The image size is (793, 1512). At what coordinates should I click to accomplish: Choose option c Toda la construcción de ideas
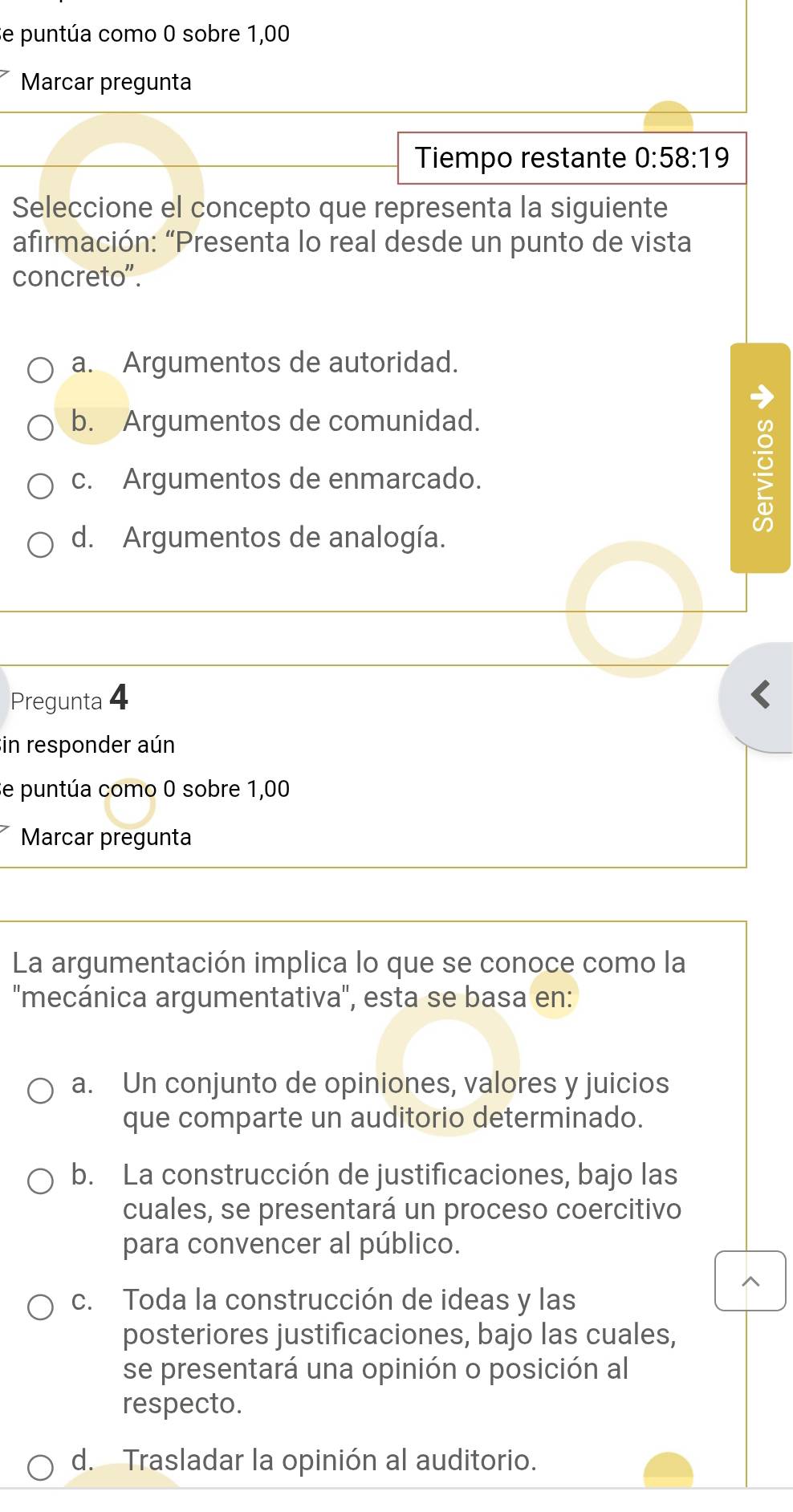coord(39,1299)
